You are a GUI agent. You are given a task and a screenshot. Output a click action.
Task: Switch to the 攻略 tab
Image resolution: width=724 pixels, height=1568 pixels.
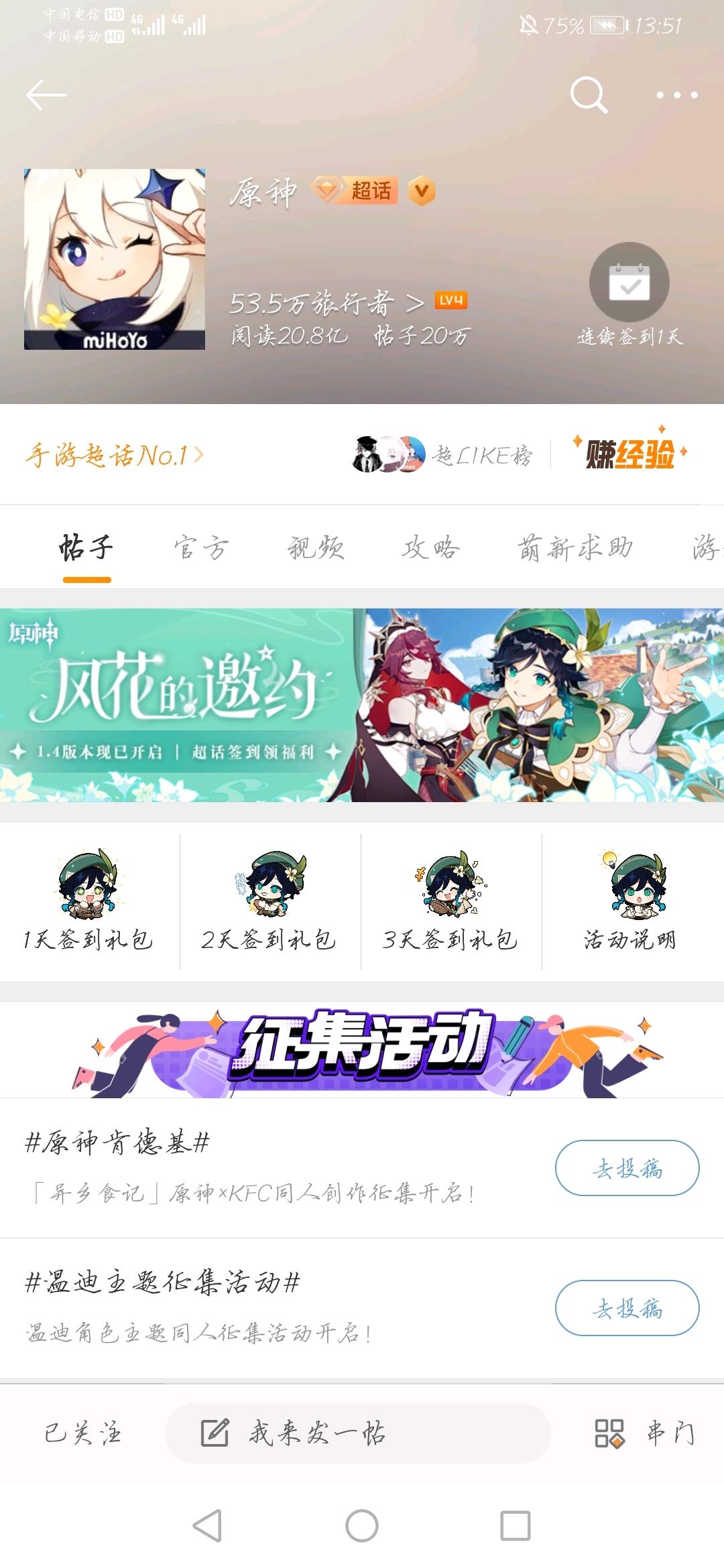click(430, 548)
